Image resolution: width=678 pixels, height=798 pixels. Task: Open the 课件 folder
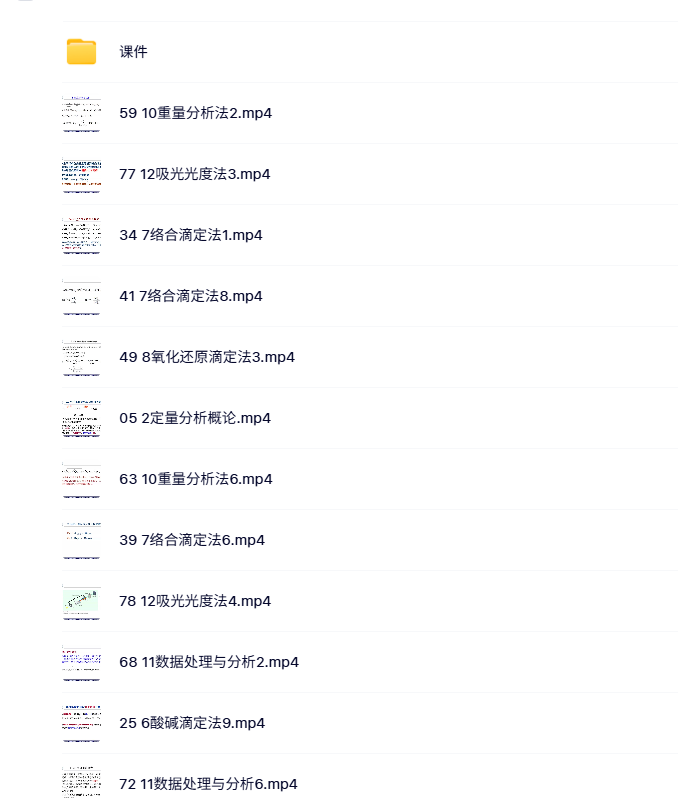tap(133, 52)
